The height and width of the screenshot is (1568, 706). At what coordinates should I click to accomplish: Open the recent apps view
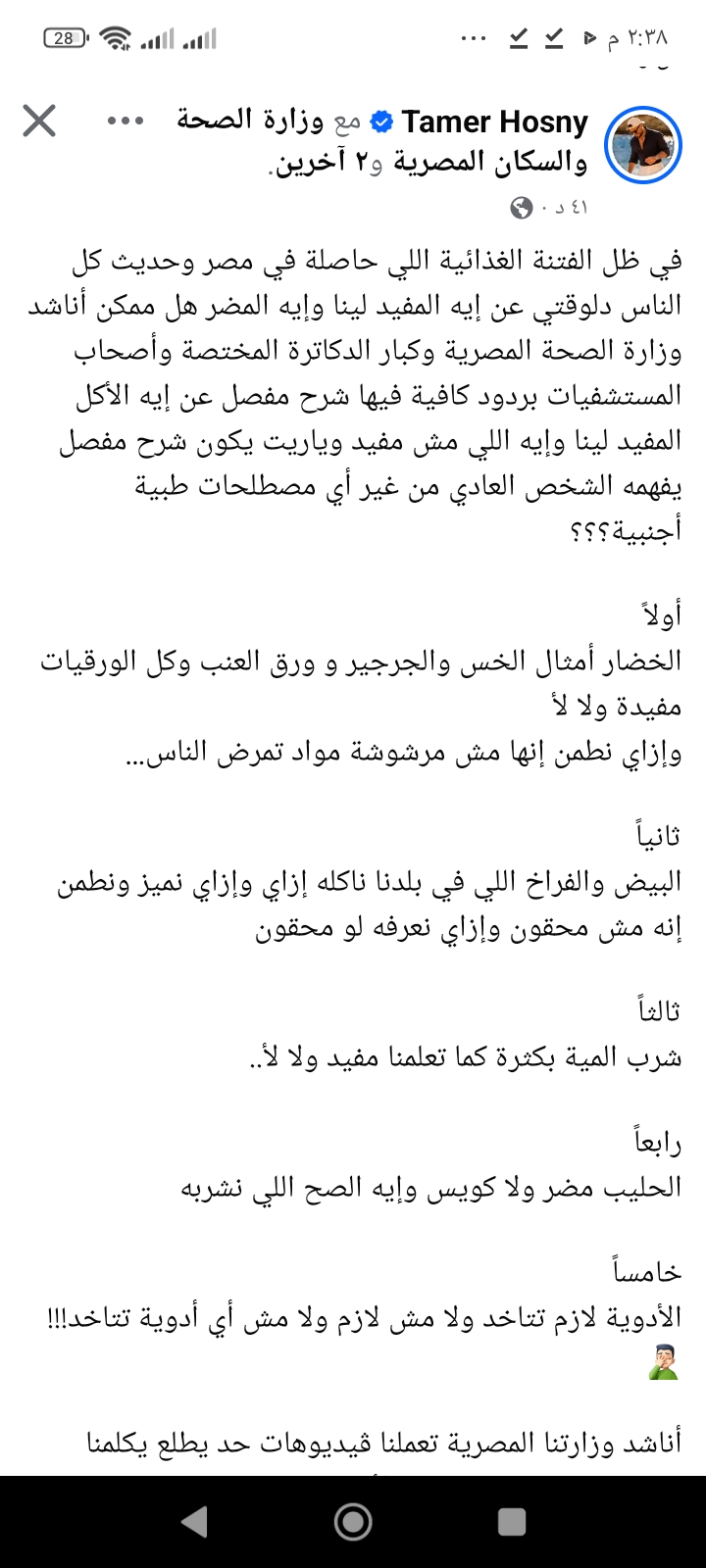click(x=512, y=1521)
